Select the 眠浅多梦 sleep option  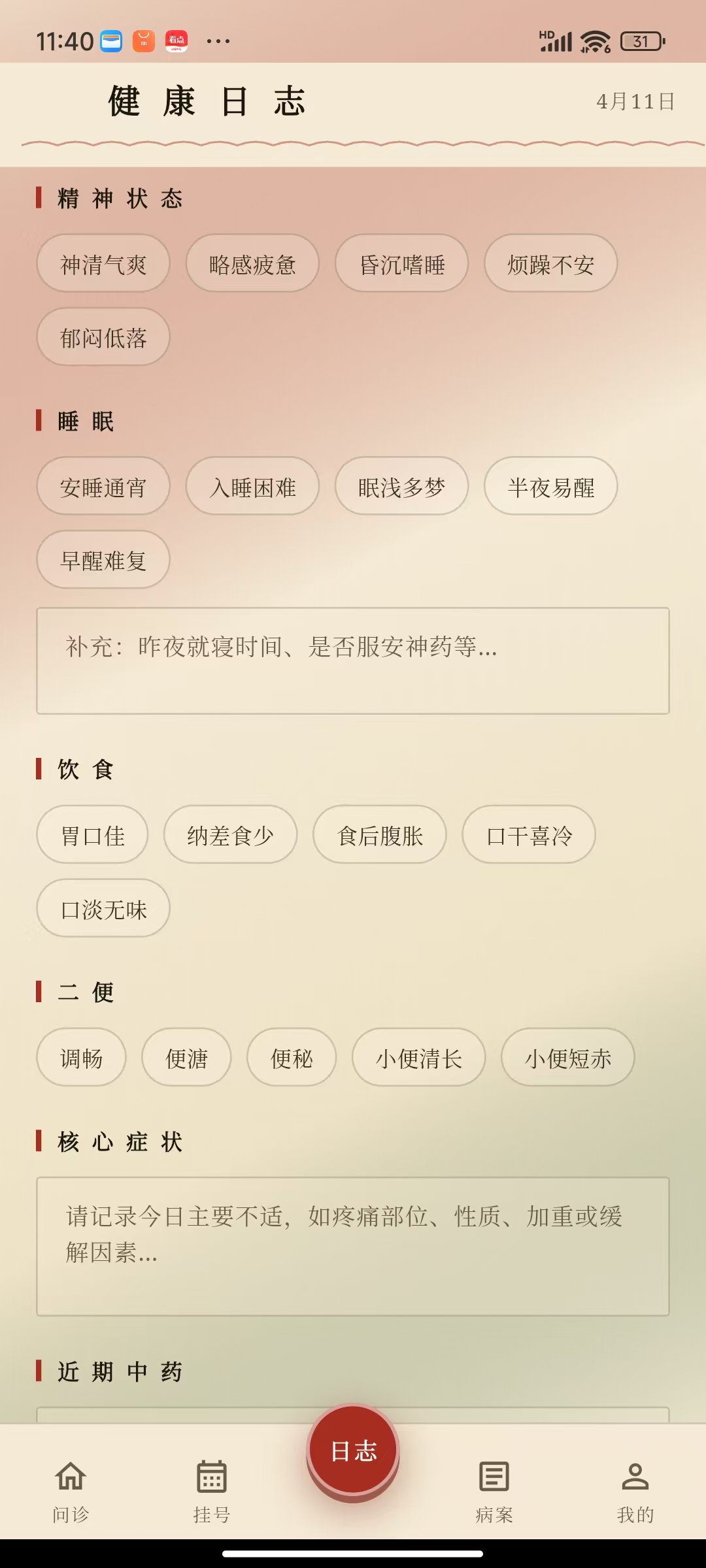click(x=401, y=487)
